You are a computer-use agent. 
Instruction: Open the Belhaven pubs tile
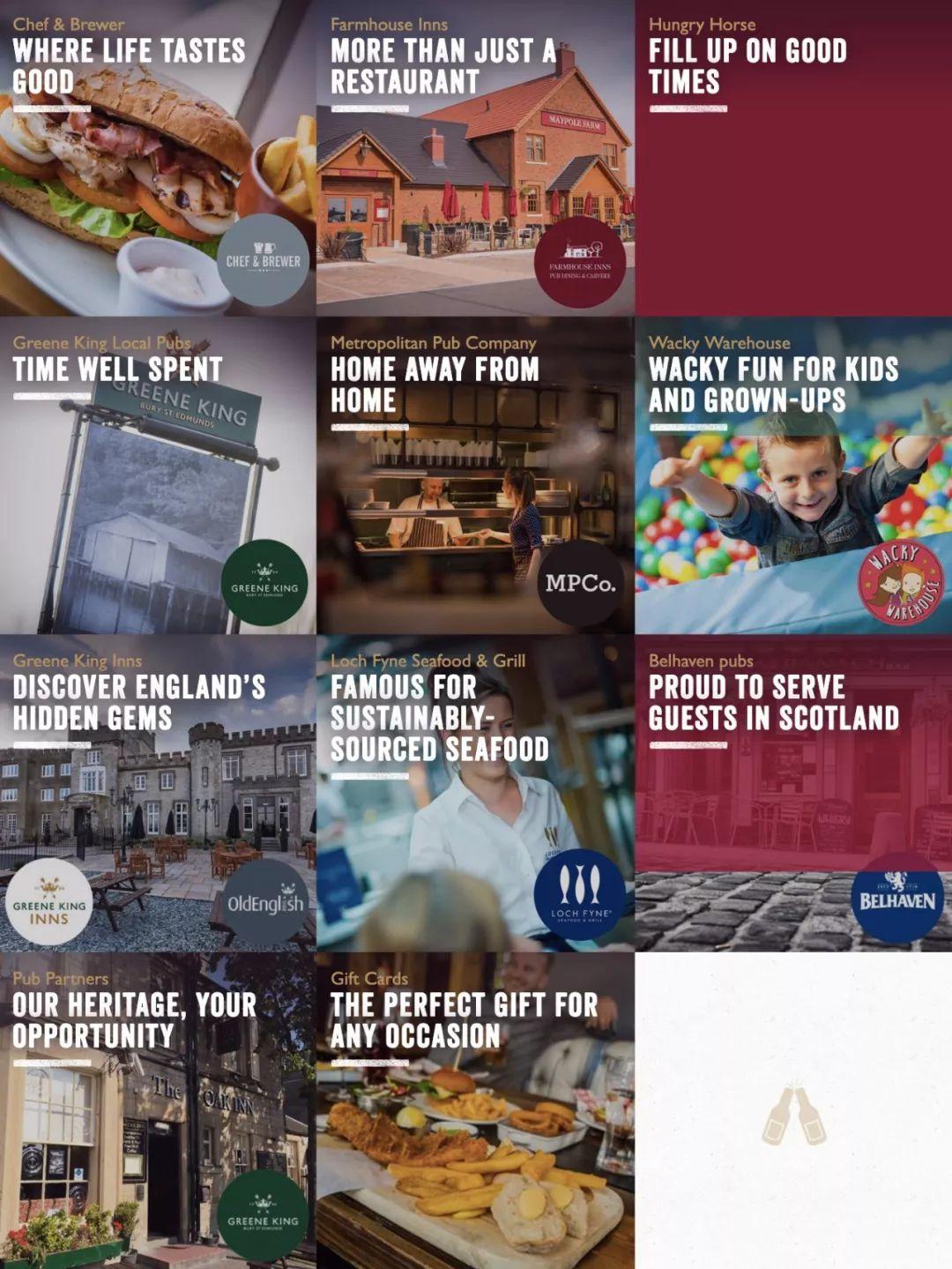[x=793, y=794]
